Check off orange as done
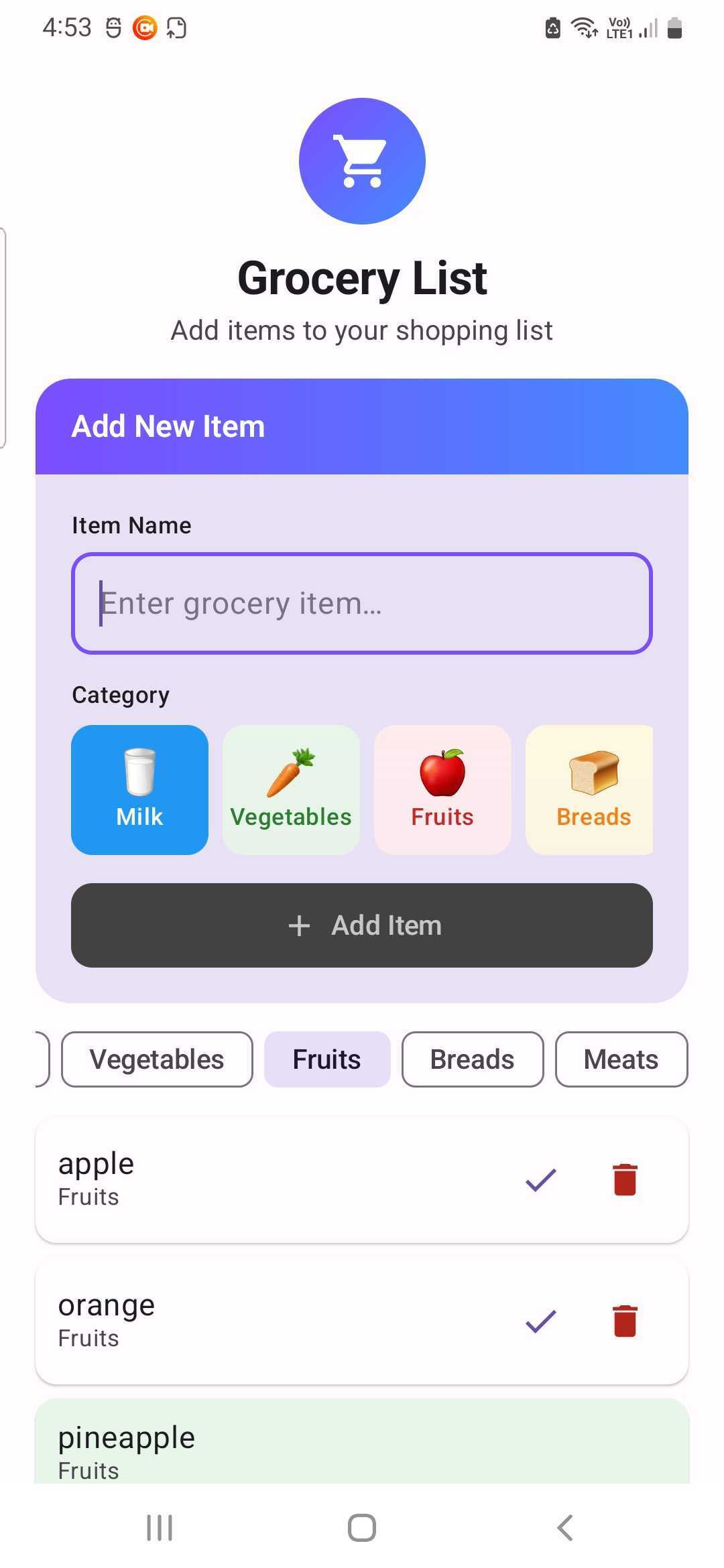Screen dimensions: 724x1568 click(541, 1321)
